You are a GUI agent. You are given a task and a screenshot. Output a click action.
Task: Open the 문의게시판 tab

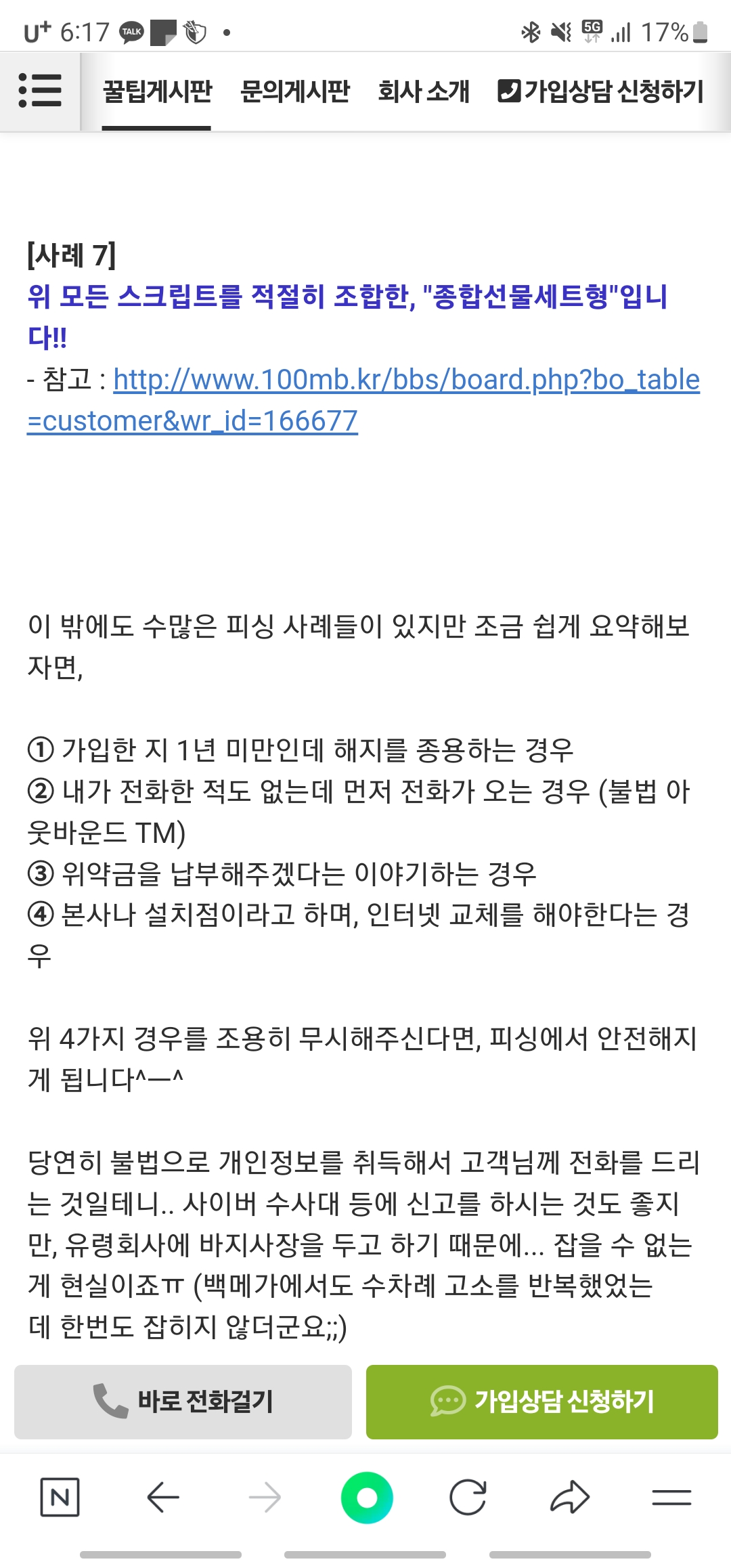click(295, 91)
